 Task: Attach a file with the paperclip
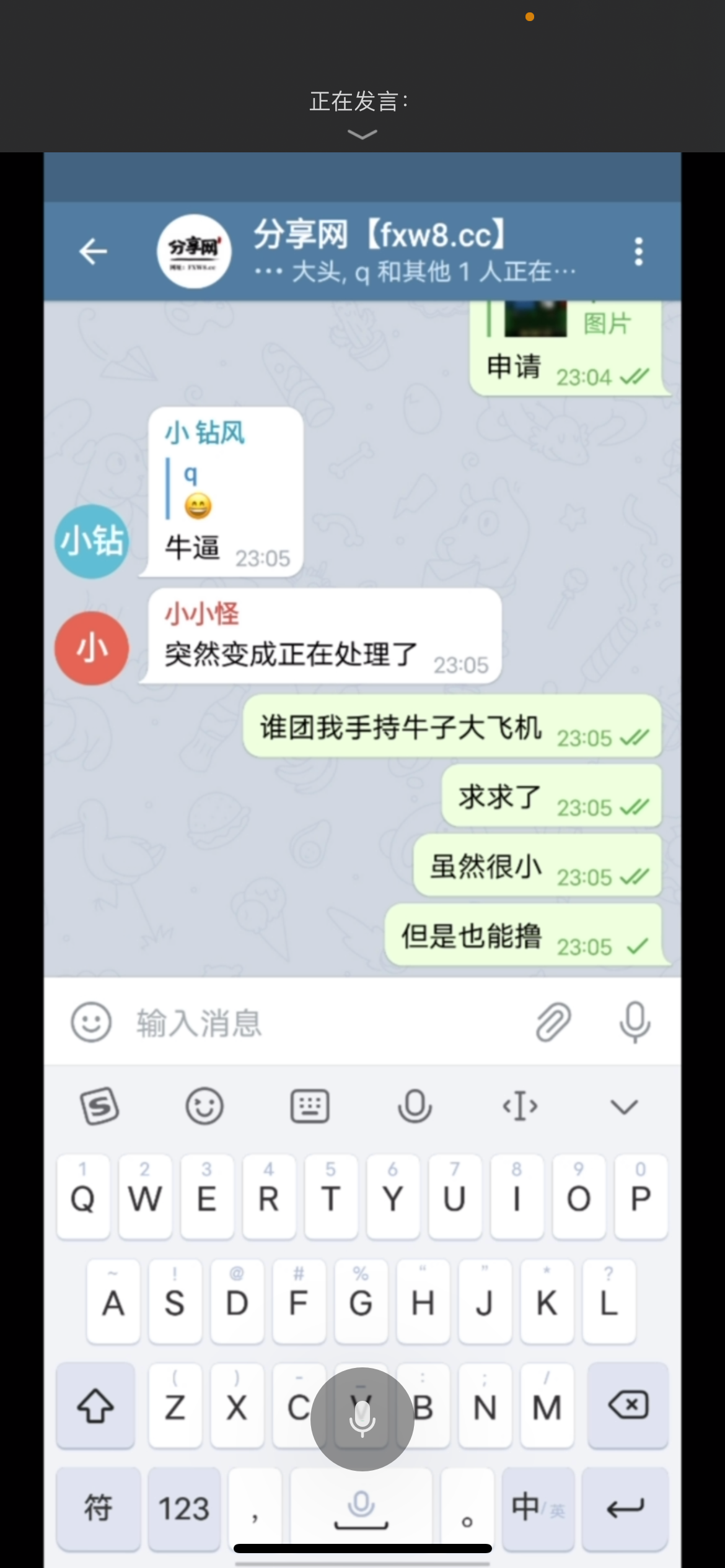coord(553,1022)
